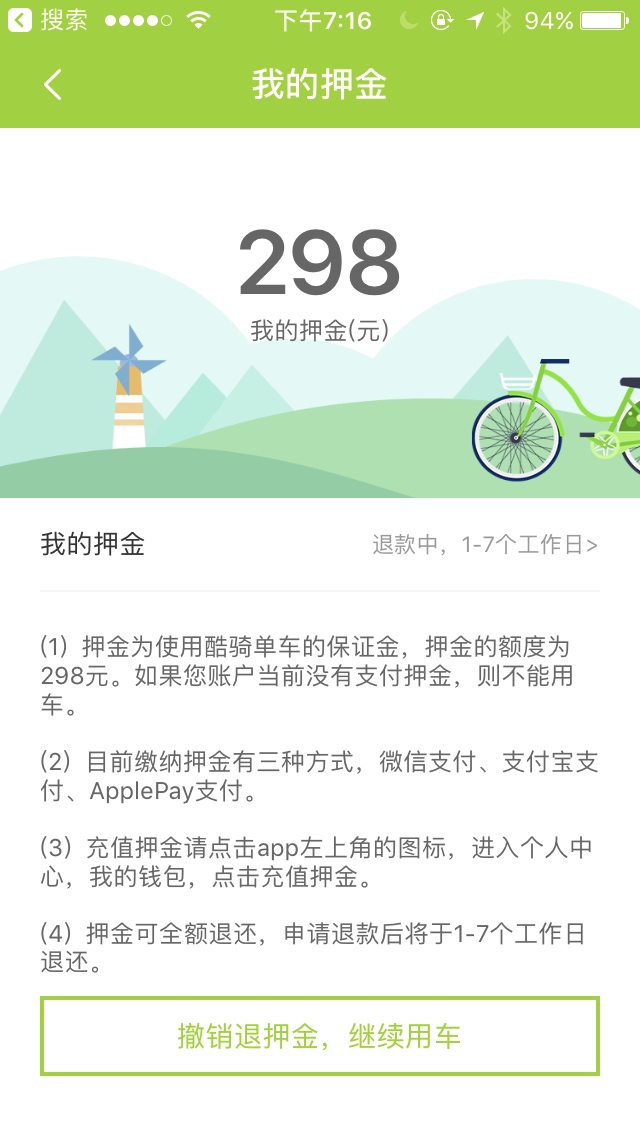Open the 我的押金 refund status row

(320, 545)
